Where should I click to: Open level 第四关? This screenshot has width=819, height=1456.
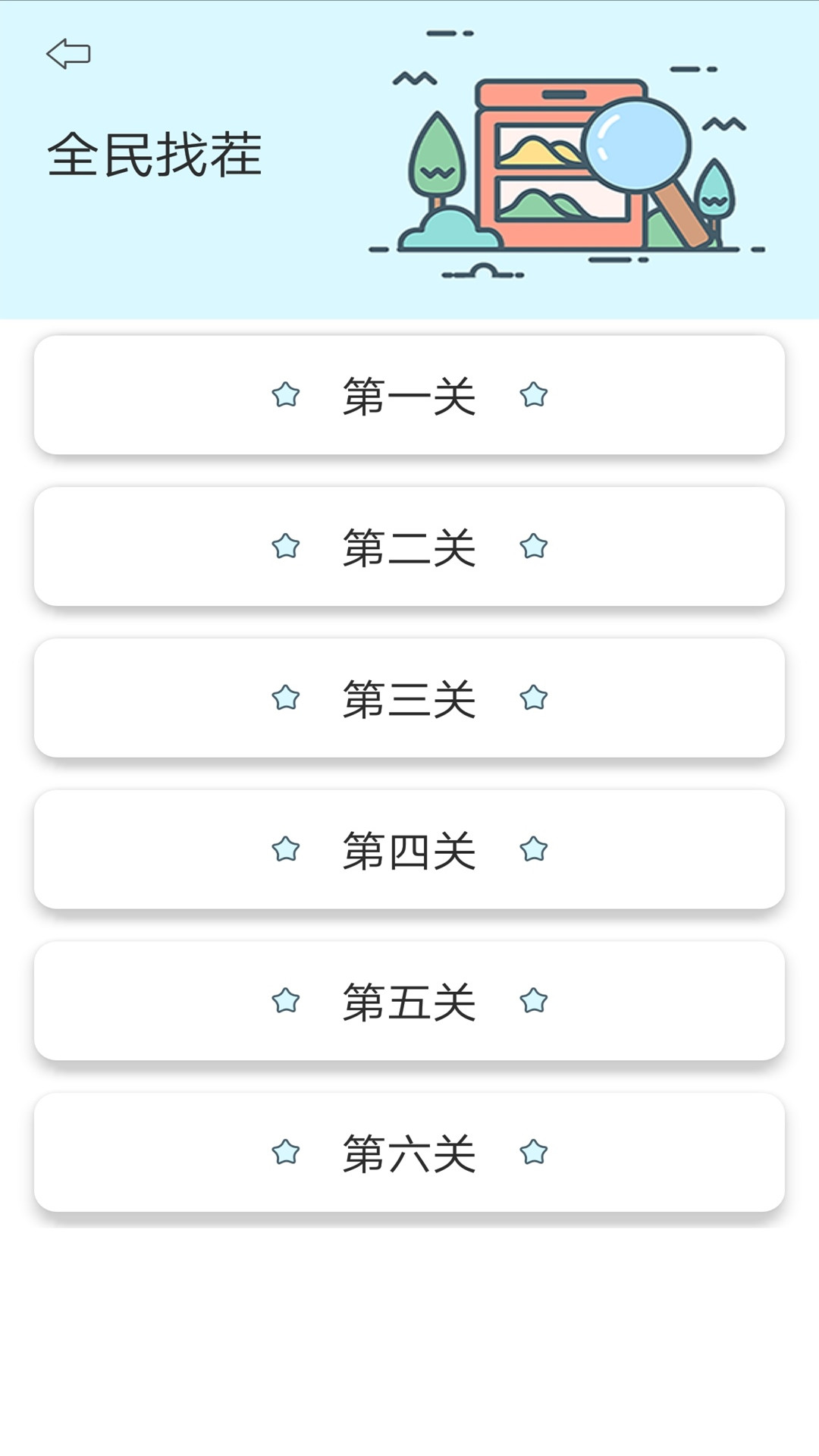(x=409, y=850)
